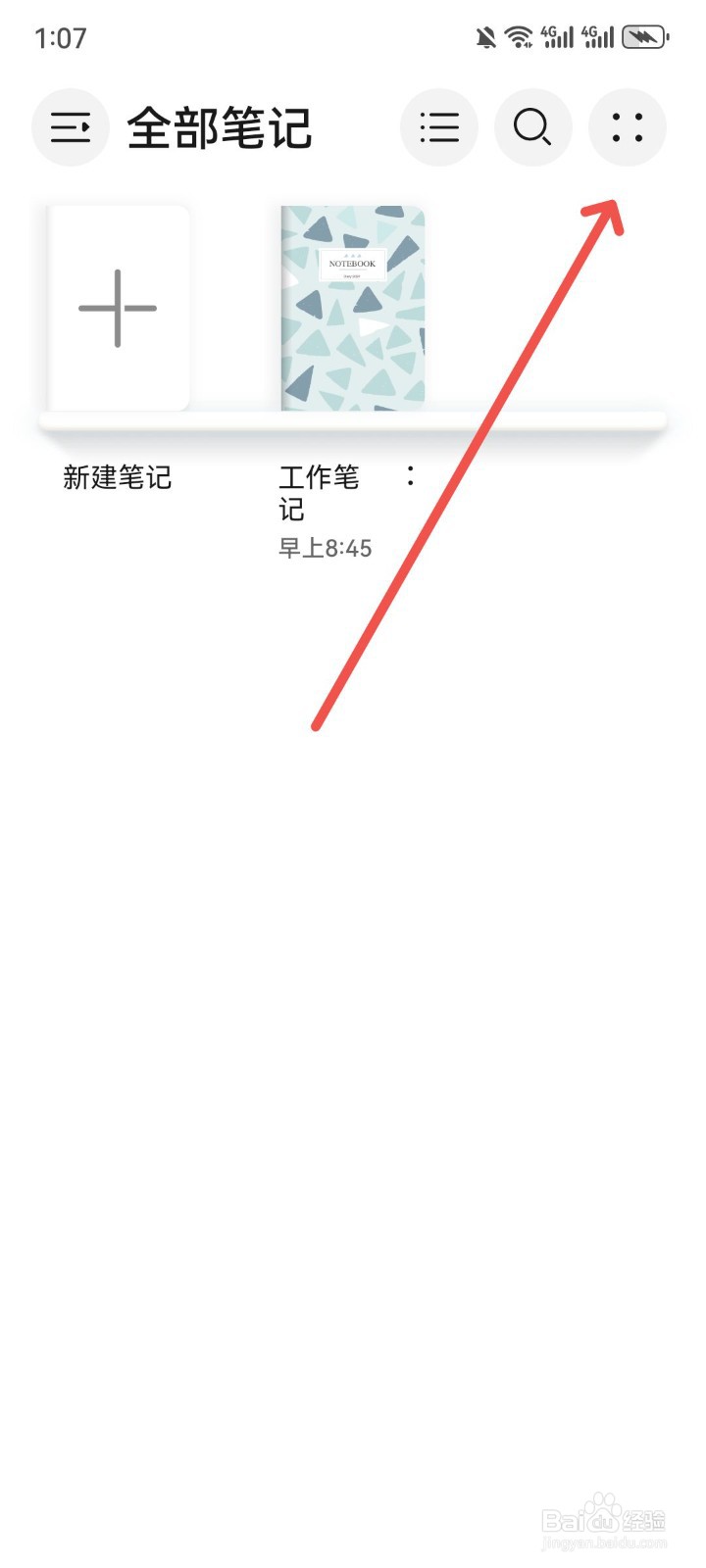Select the 全部笔记 header title
The height and width of the screenshot is (1568, 706).
coord(218,127)
